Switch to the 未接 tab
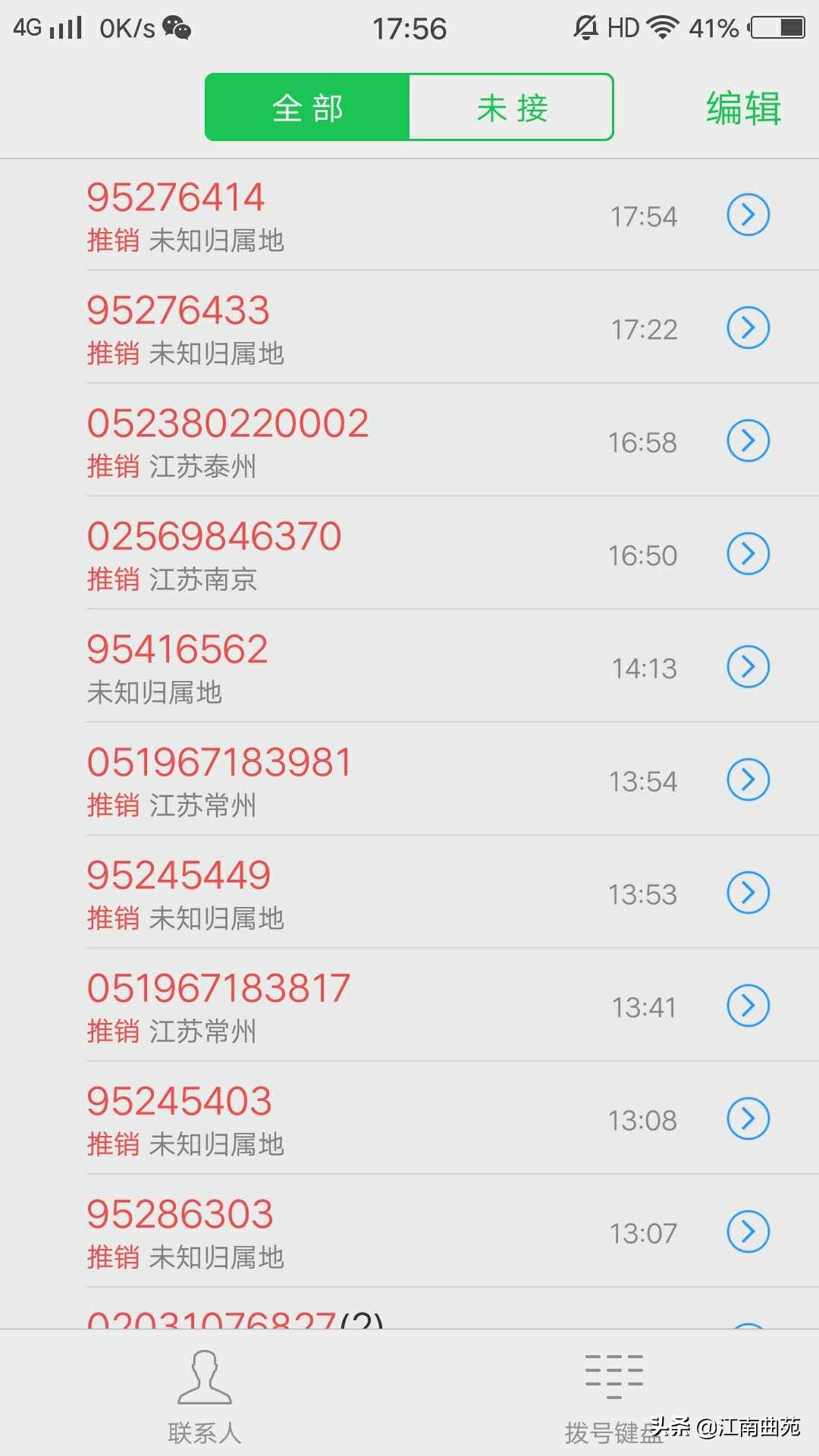The width and height of the screenshot is (819, 1456). pyautogui.click(x=511, y=107)
